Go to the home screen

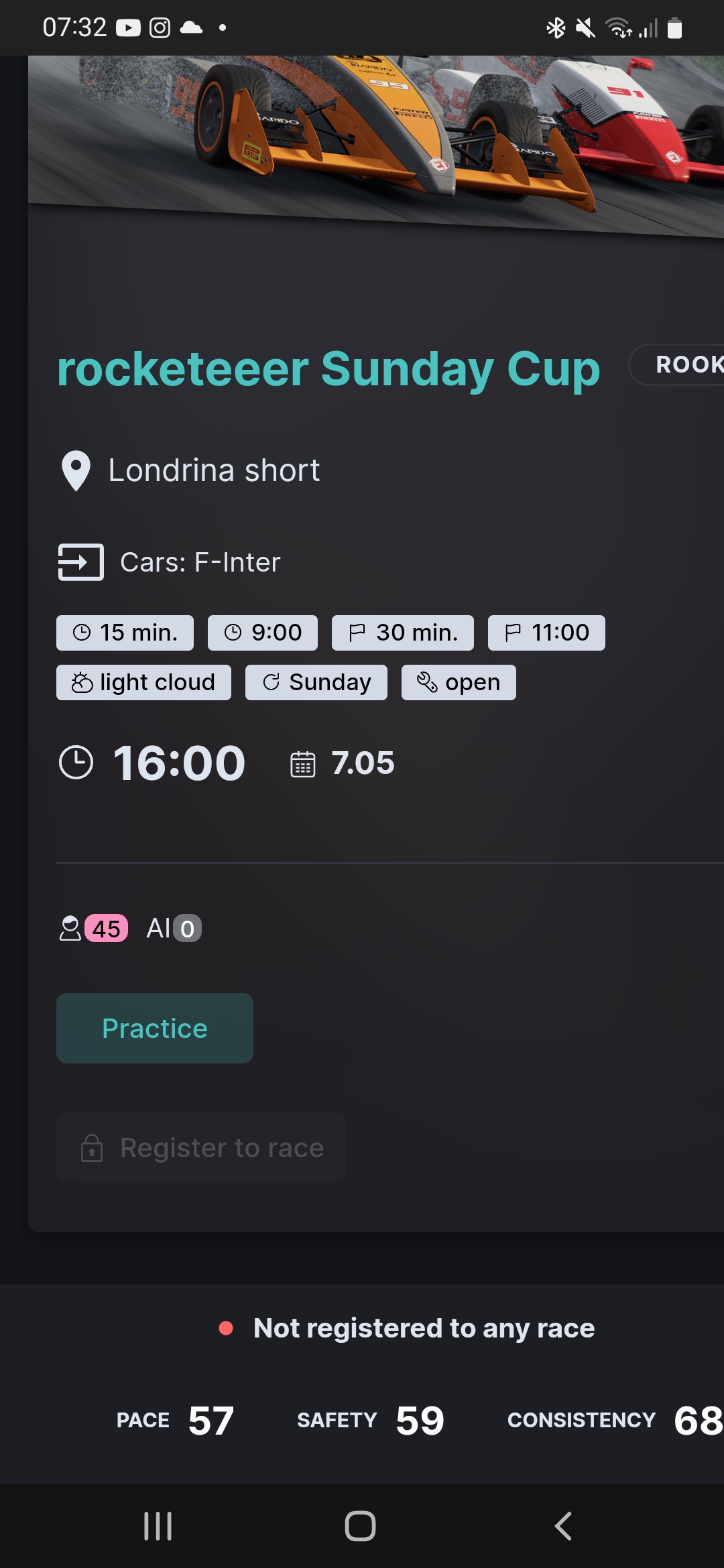tap(361, 1526)
